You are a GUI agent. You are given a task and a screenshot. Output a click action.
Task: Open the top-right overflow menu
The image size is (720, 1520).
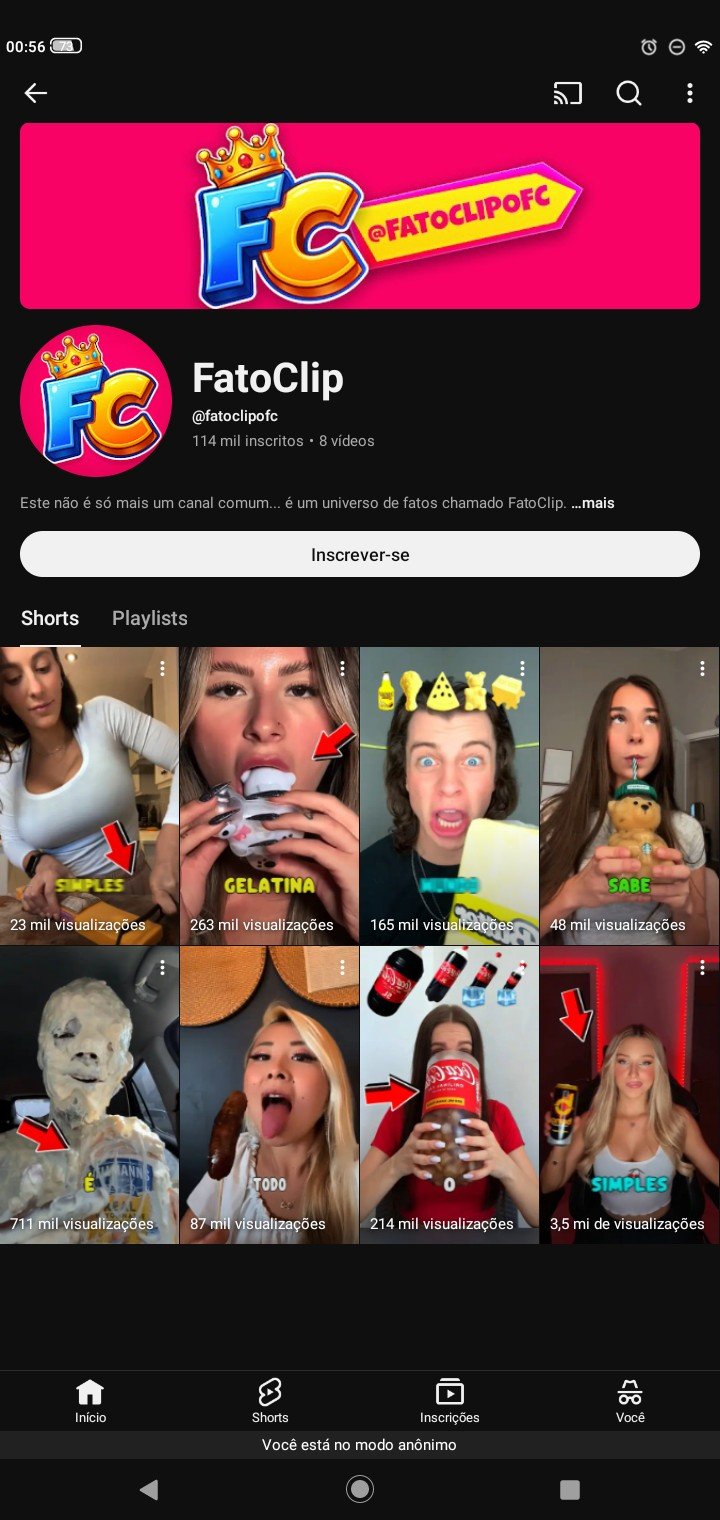click(x=689, y=93)
